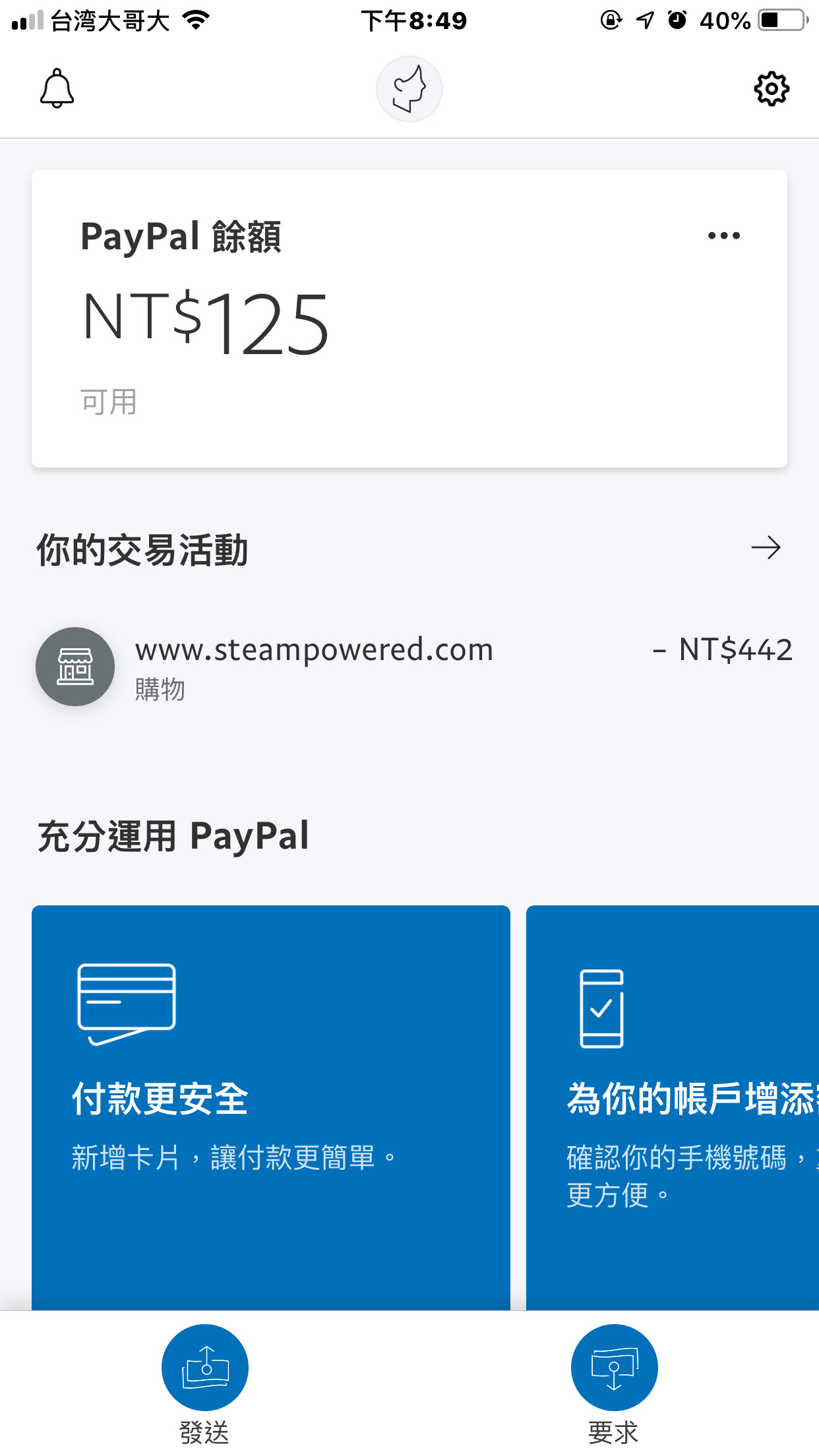
Task: Tap the Wi-Fi indicator in the status bar
Action: [x=196, y=20]
